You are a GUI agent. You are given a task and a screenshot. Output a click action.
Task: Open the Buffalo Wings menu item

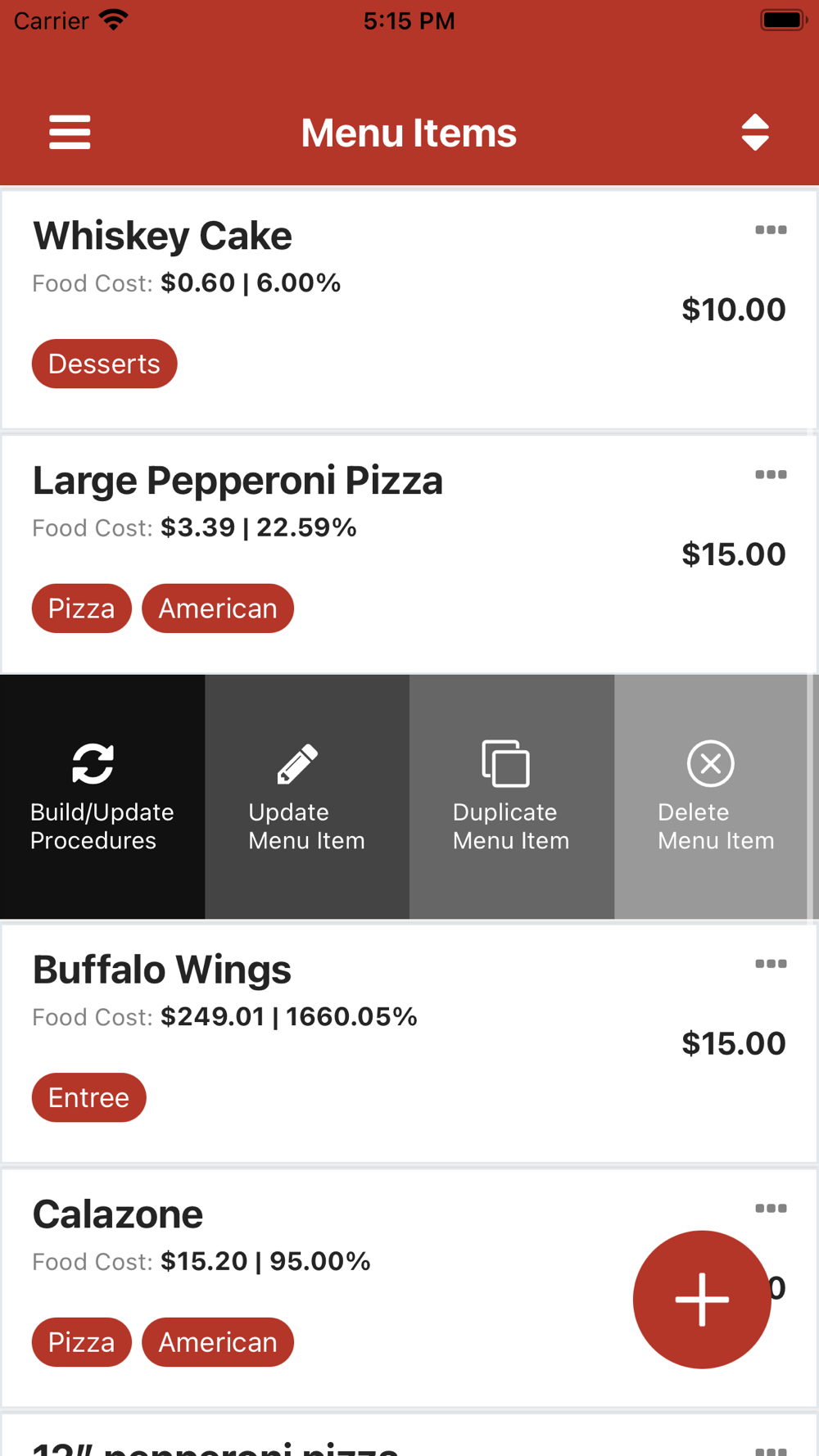pyautogui.click(x=409, y=1043)
